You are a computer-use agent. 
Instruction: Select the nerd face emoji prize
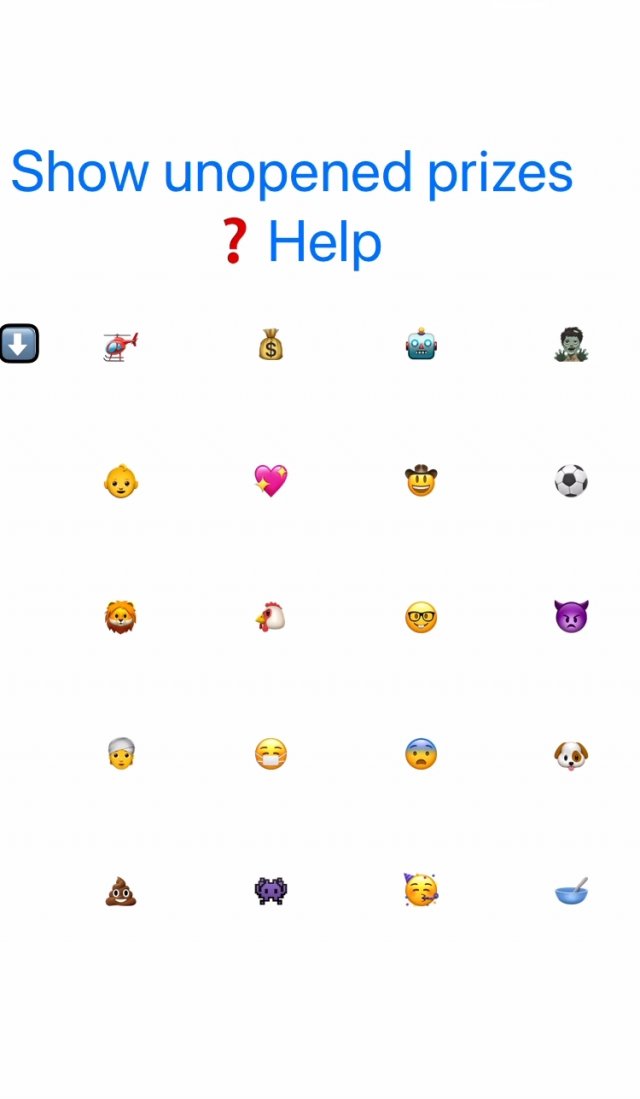click(x=421, y=617)
